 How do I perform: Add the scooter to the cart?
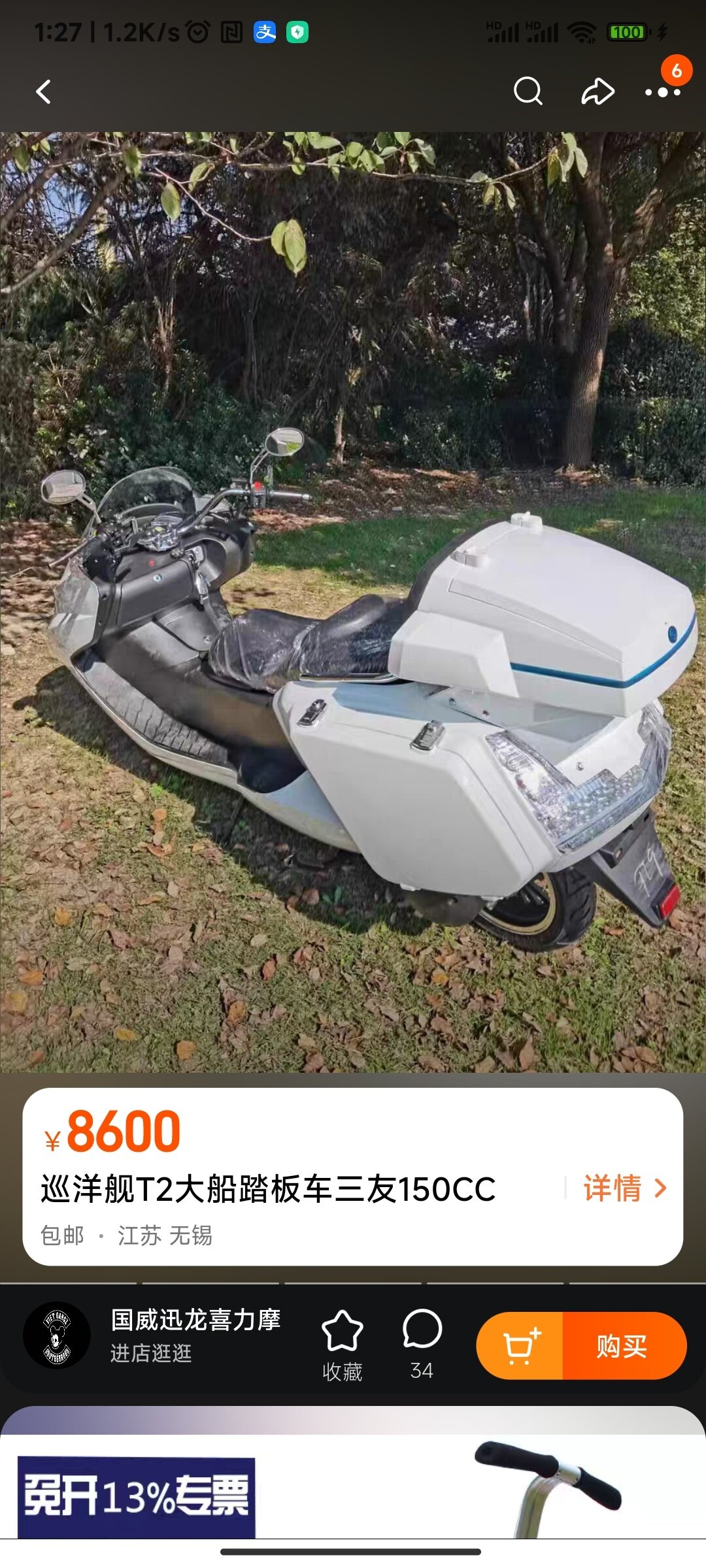click(521, 1345)
